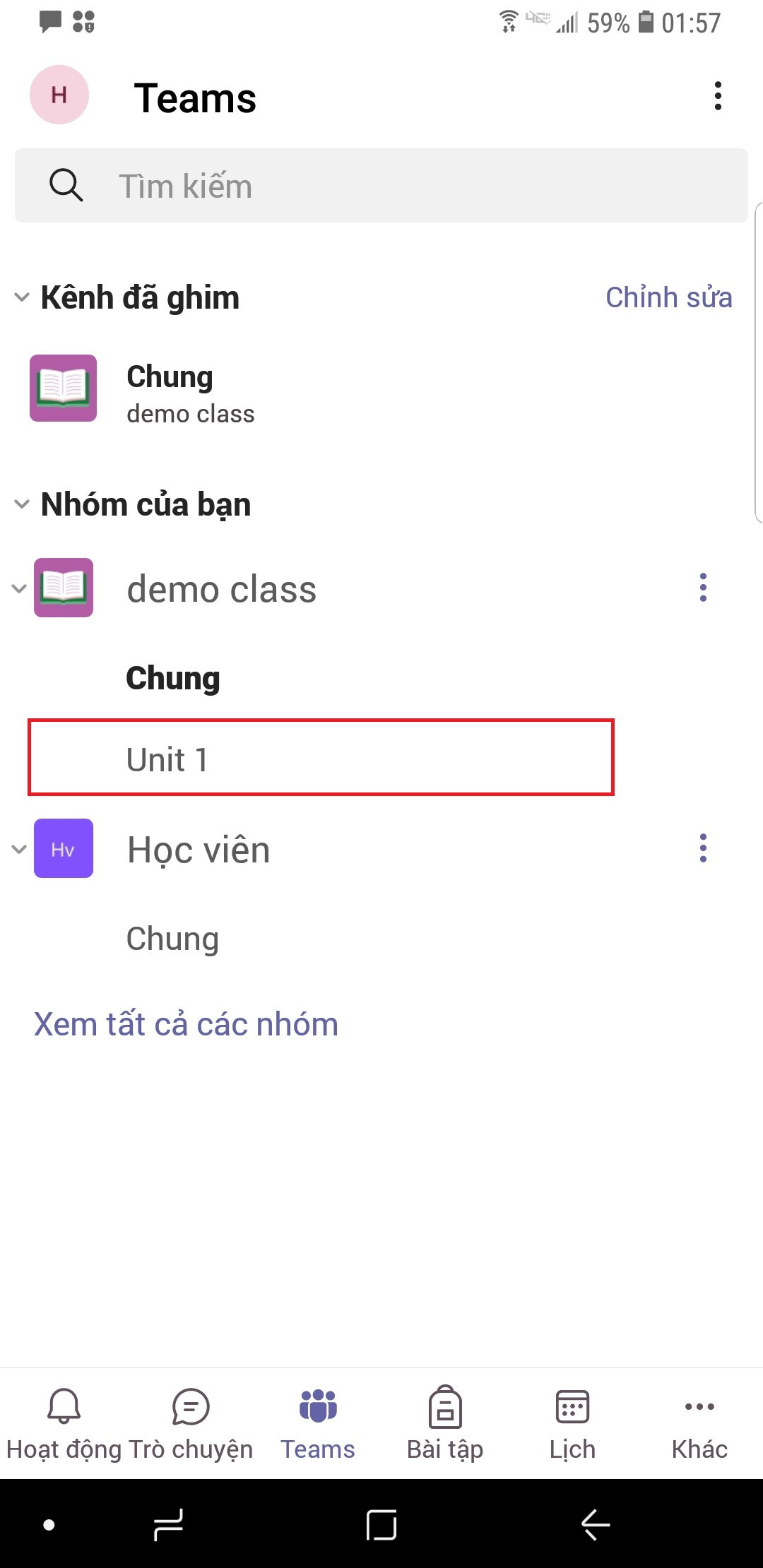Open the Unit 1 channel

coord(167,759)
